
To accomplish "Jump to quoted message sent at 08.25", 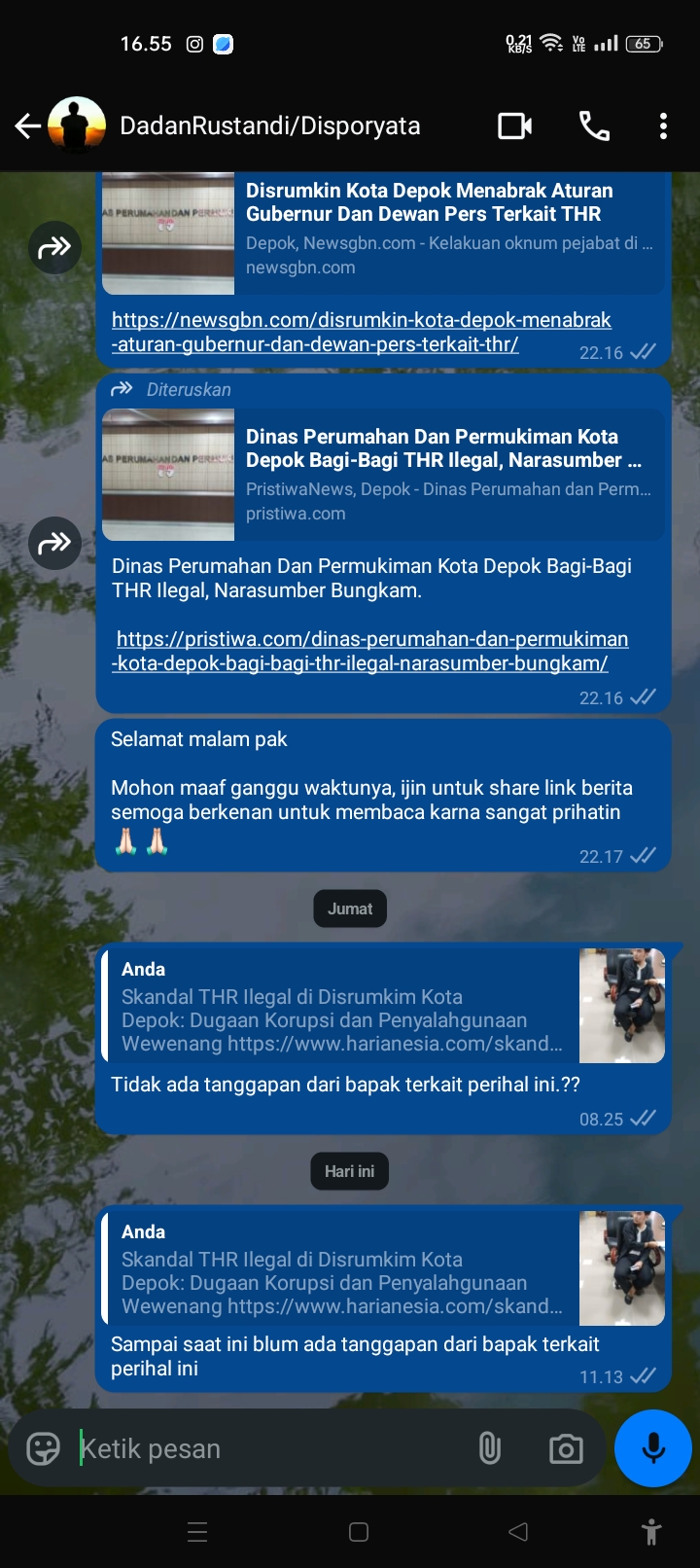I will (340, 1006).
